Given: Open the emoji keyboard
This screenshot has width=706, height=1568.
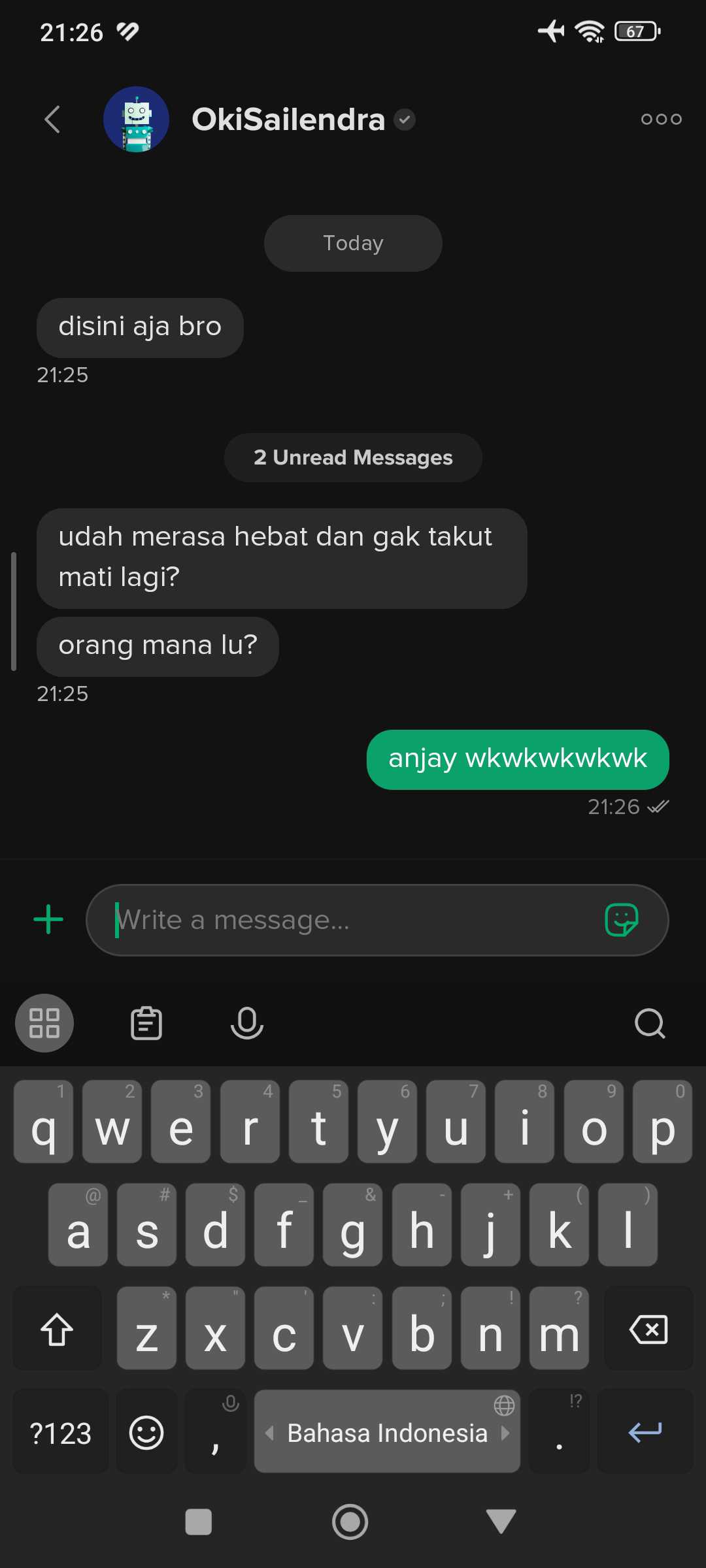Looking at the screenshot, I should click(146, 1432).
